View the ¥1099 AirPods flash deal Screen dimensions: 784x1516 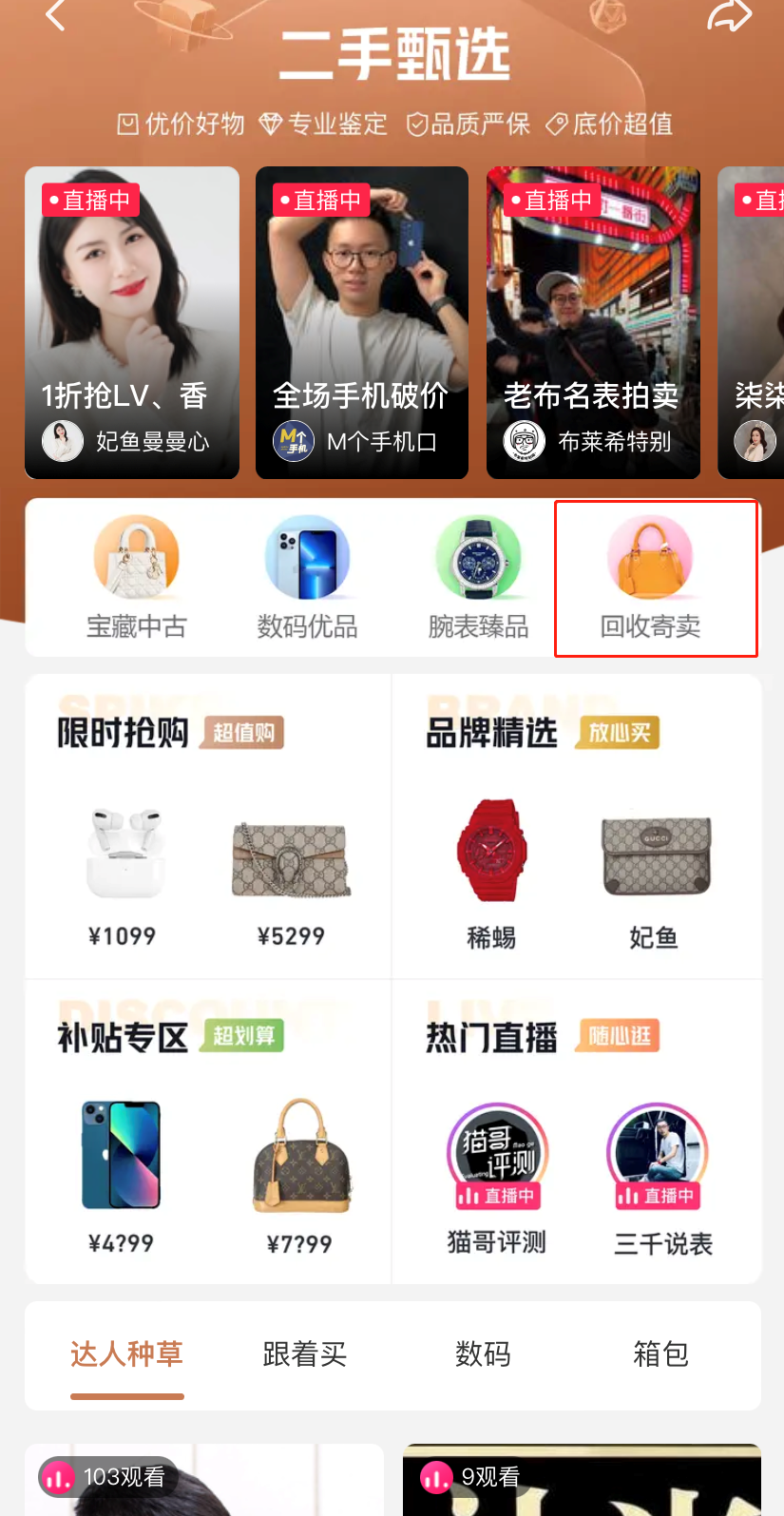click(124, 874)
